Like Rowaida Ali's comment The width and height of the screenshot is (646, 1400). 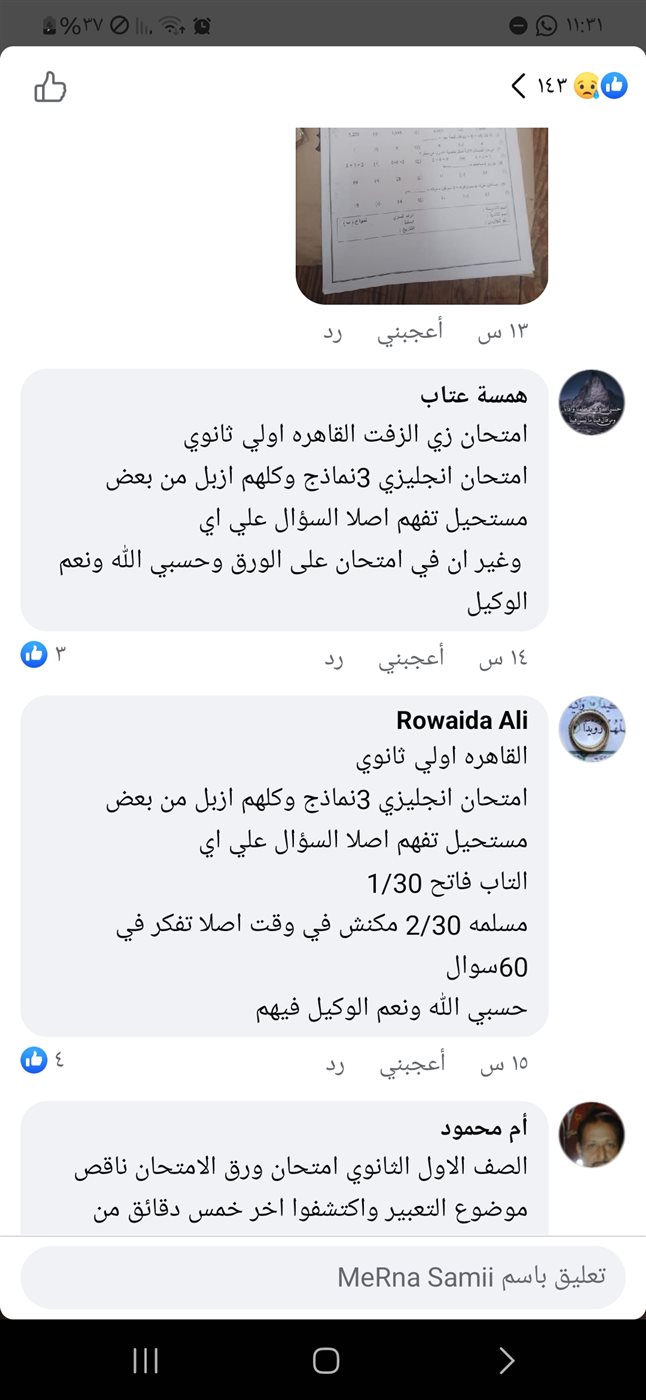pos(410,1065)
